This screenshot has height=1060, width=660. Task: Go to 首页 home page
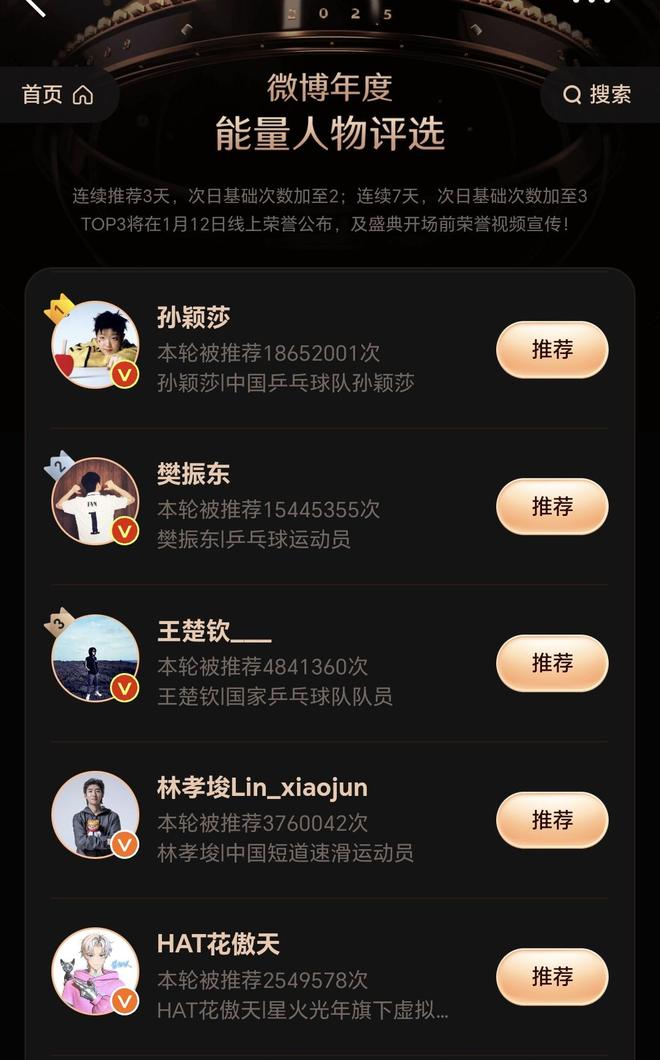(x=57, y=95)
